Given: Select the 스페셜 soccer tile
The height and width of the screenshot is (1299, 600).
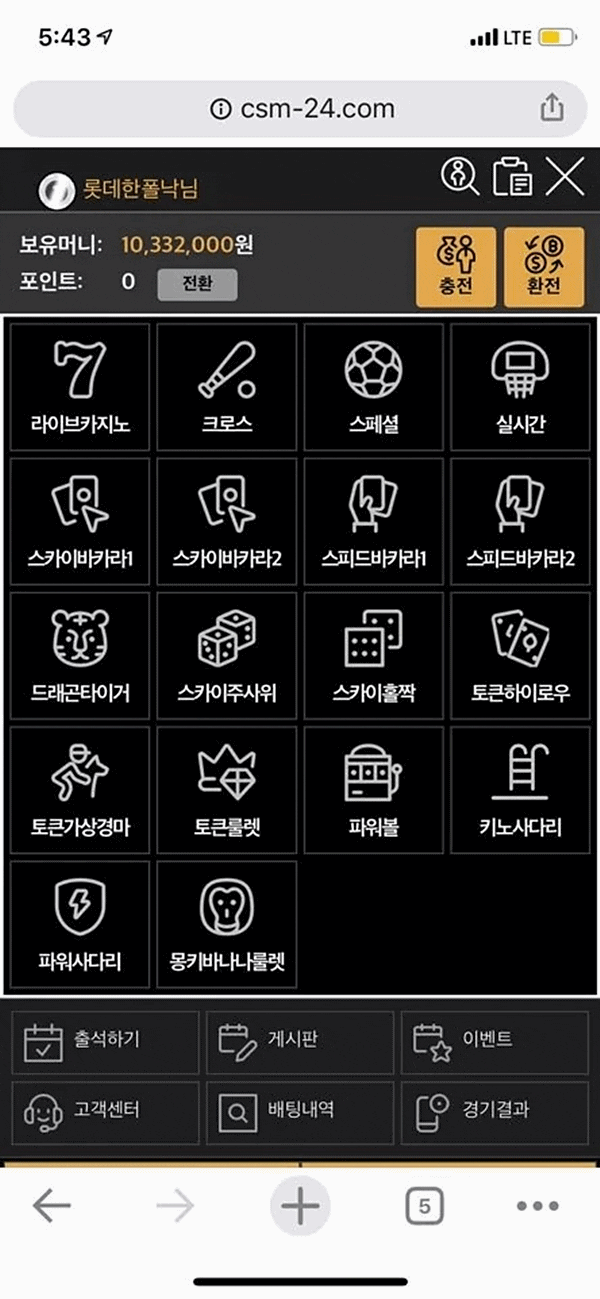Looking at the screenshot, I should coord(374,387).
